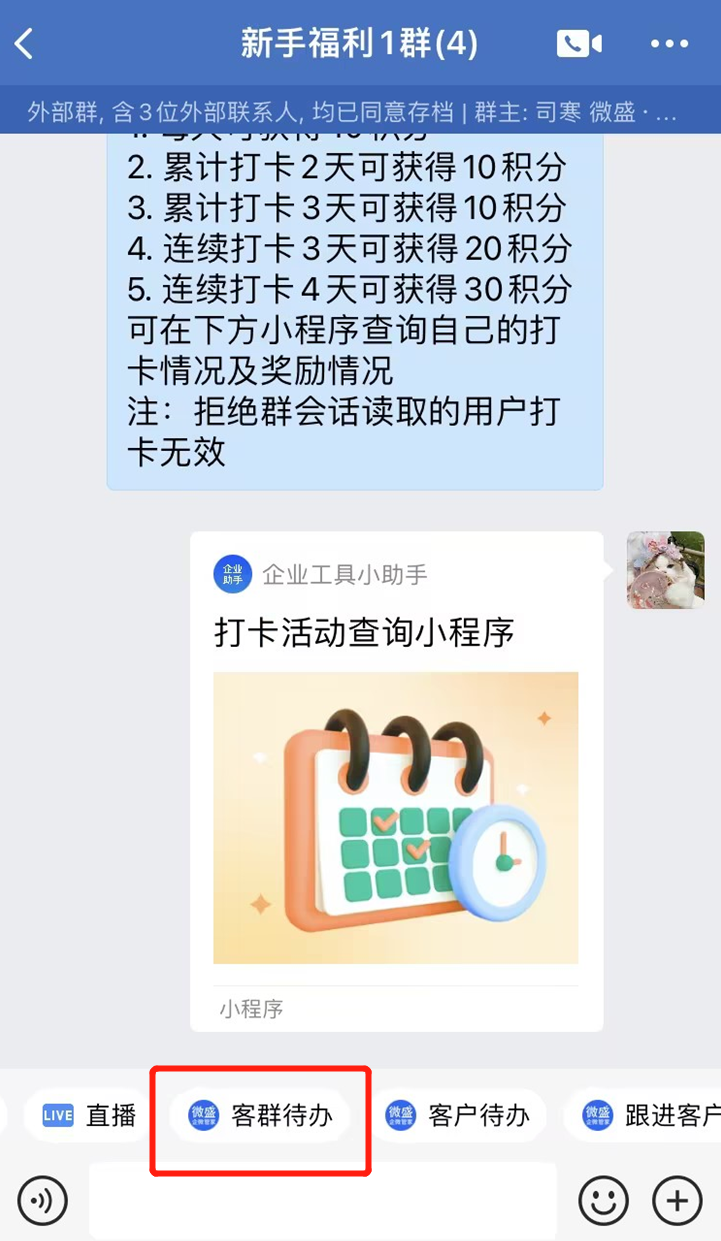Screen dimensions: 721x1241
Task: Open the 打卡活动查询小程序 mini program card
Action: [396, 780]
